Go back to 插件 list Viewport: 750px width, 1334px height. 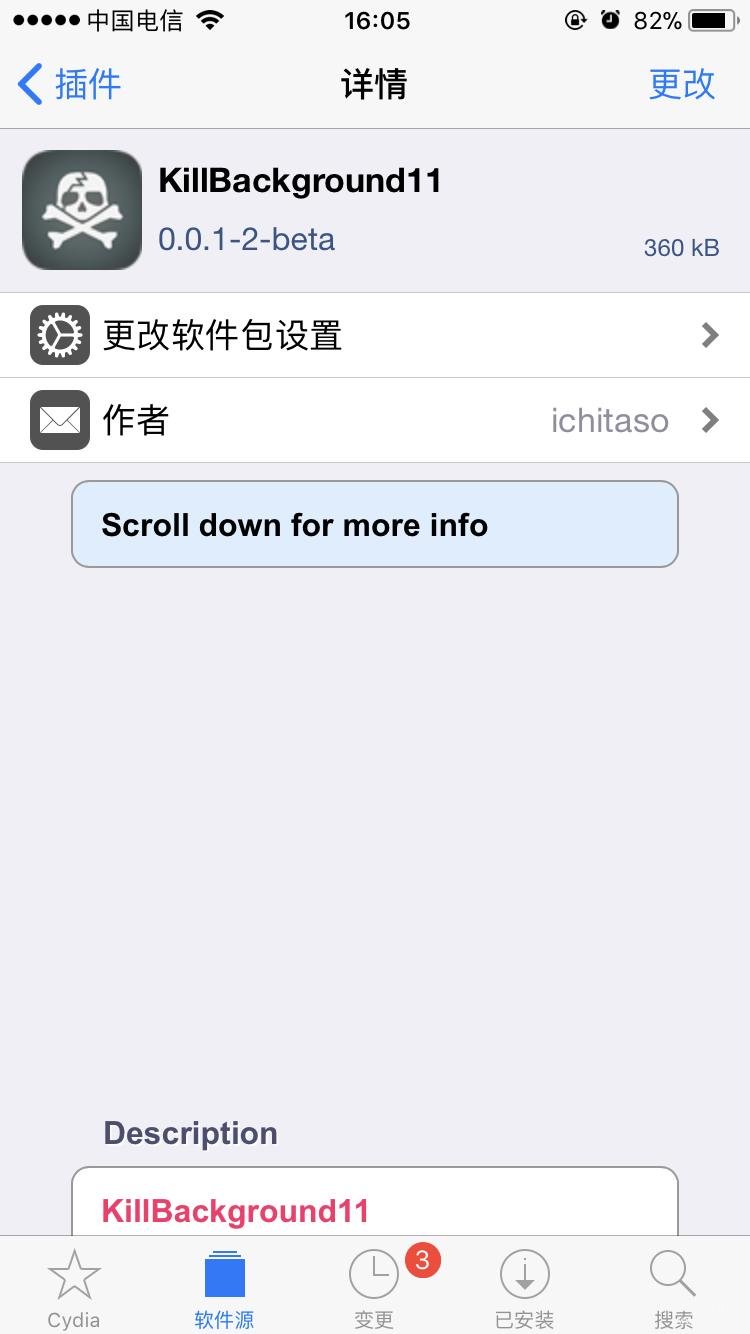pyautogui.click(x=70, y=84)
